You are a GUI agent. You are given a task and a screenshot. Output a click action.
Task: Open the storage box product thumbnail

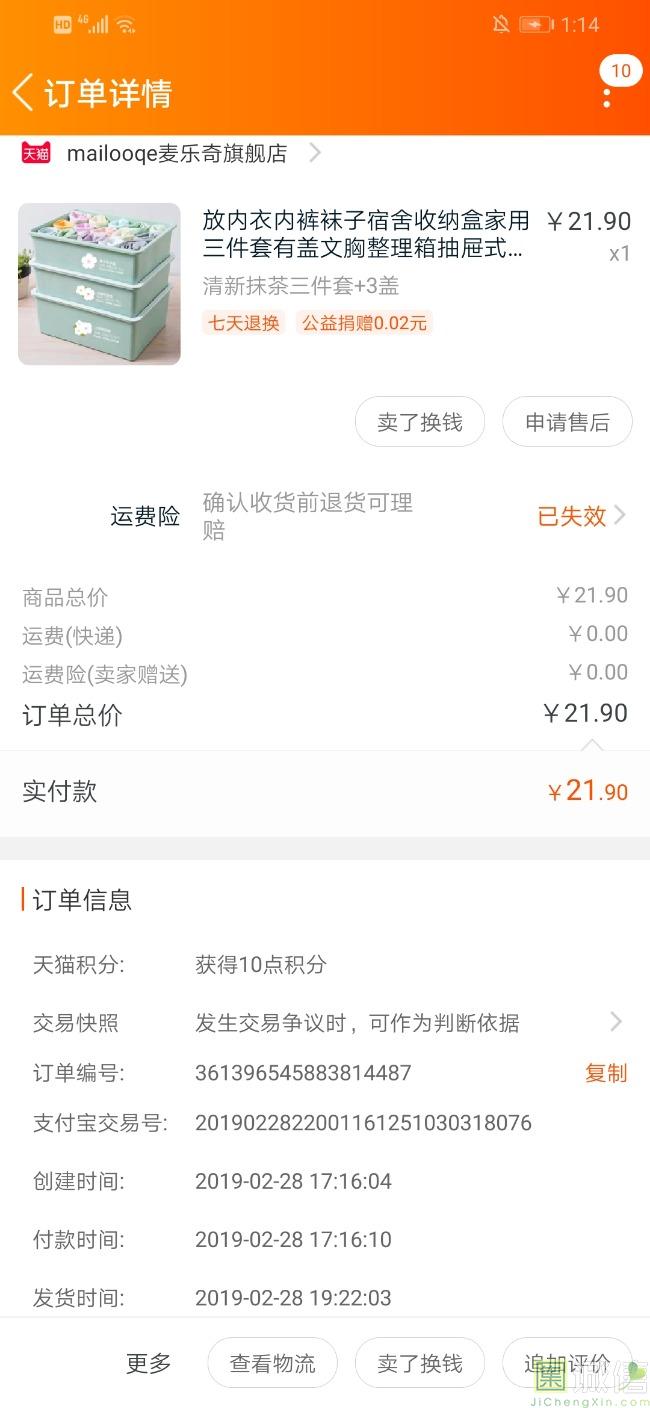[99, 284]
